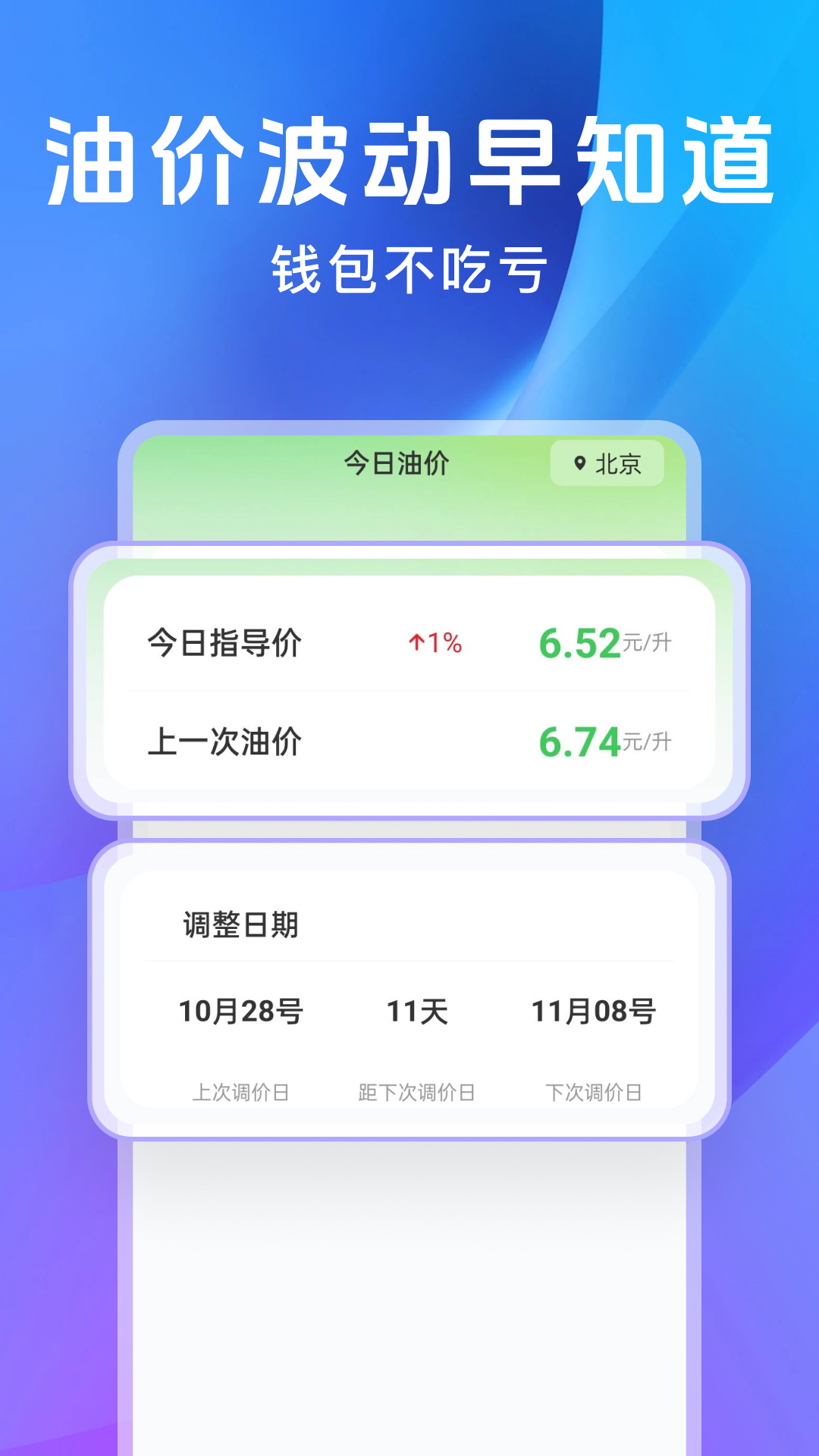Select the 今日油价 header title

coord(395,465)
